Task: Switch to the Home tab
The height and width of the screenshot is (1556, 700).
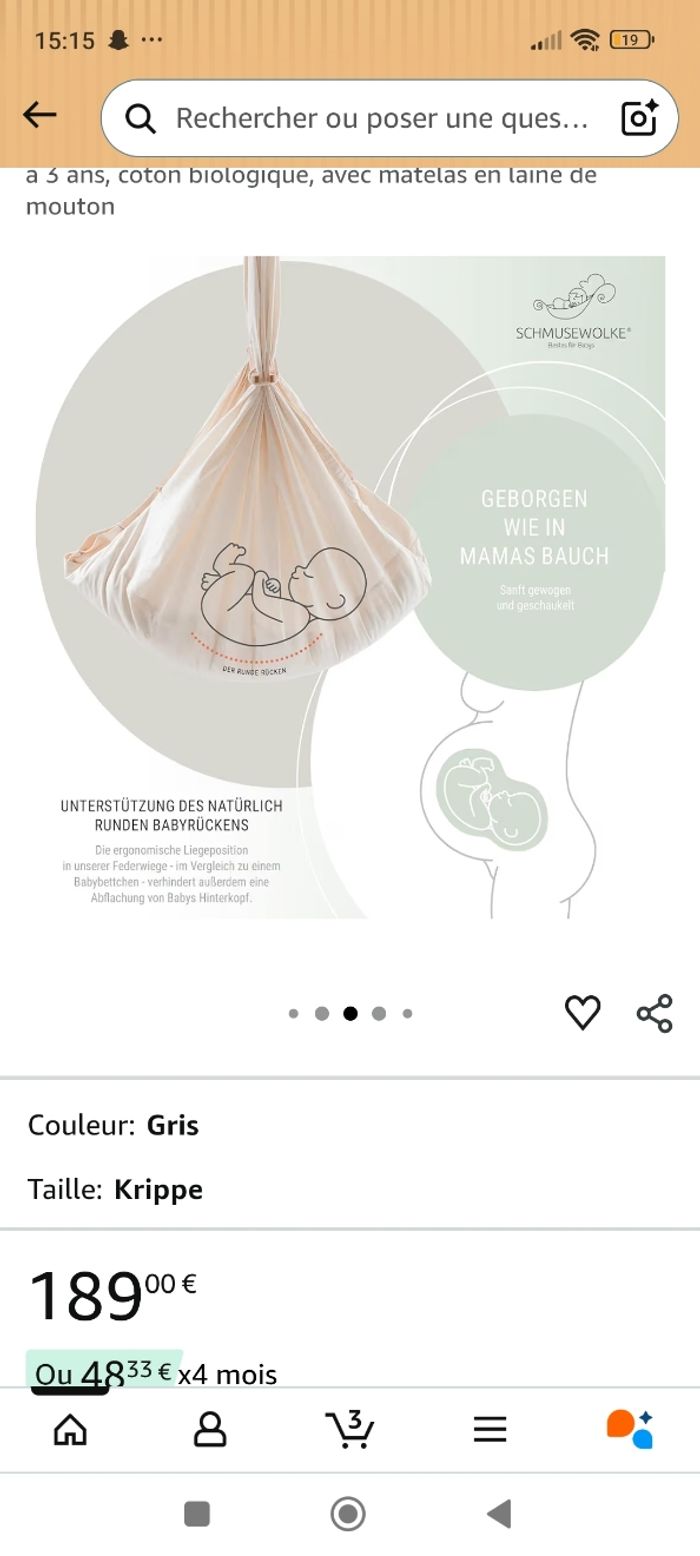Action: [70, 1430]
